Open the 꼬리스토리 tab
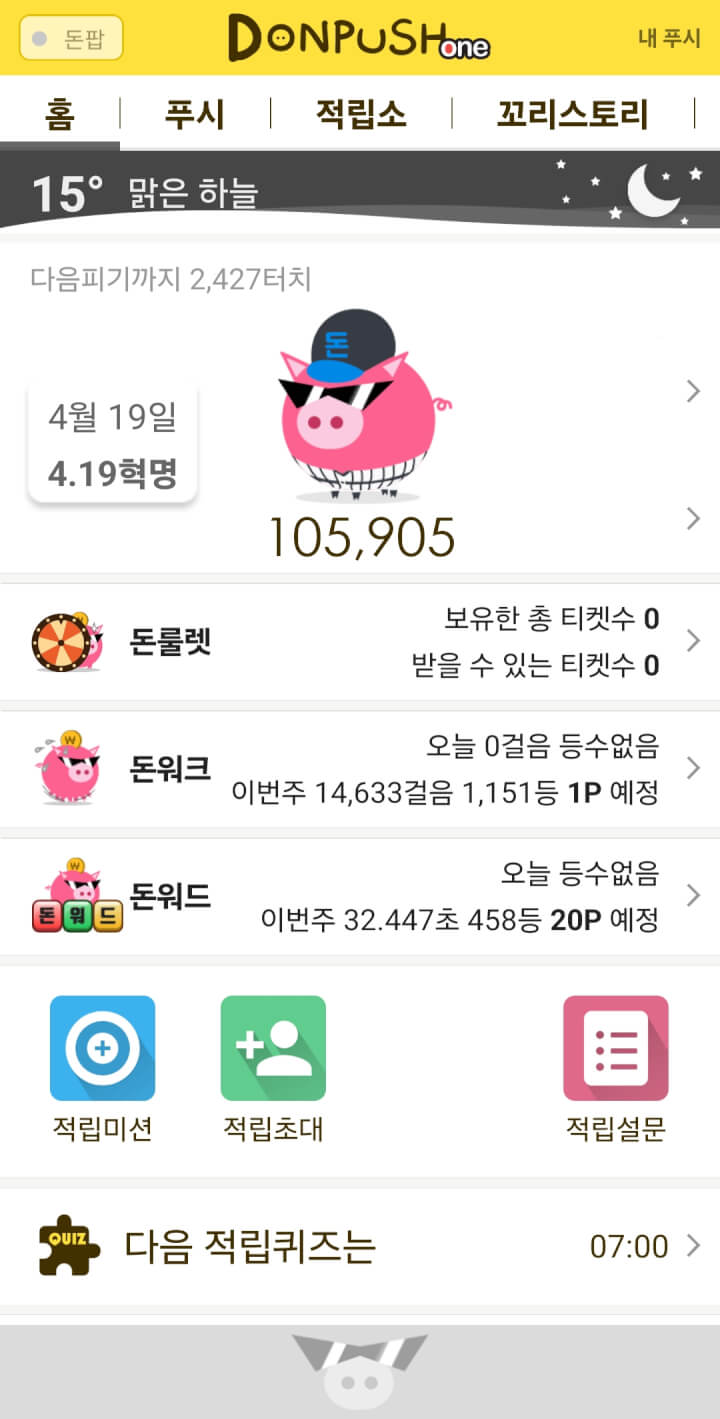The image size is (720, 1419). point(573,114)
